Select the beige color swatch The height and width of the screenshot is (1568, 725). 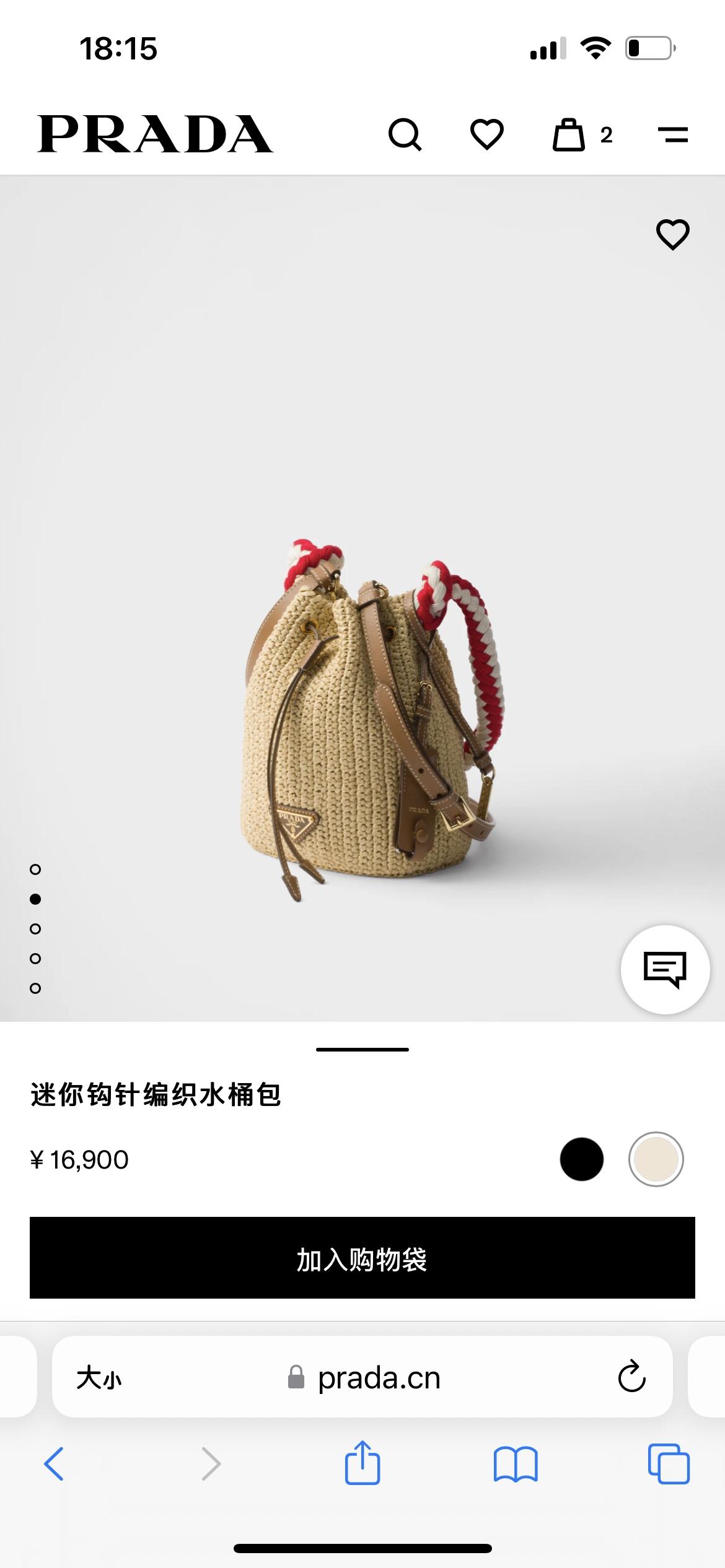[x=656, y=1159]
